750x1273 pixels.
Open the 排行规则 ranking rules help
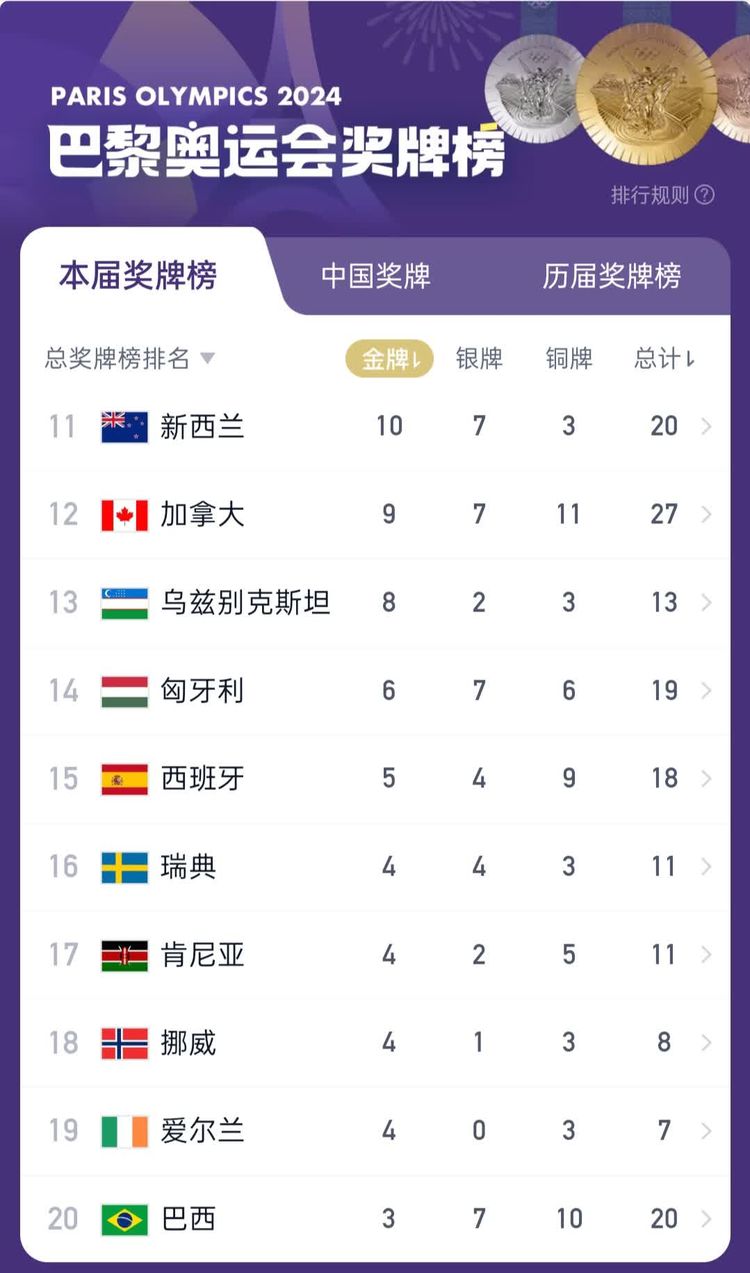[662, 195]
